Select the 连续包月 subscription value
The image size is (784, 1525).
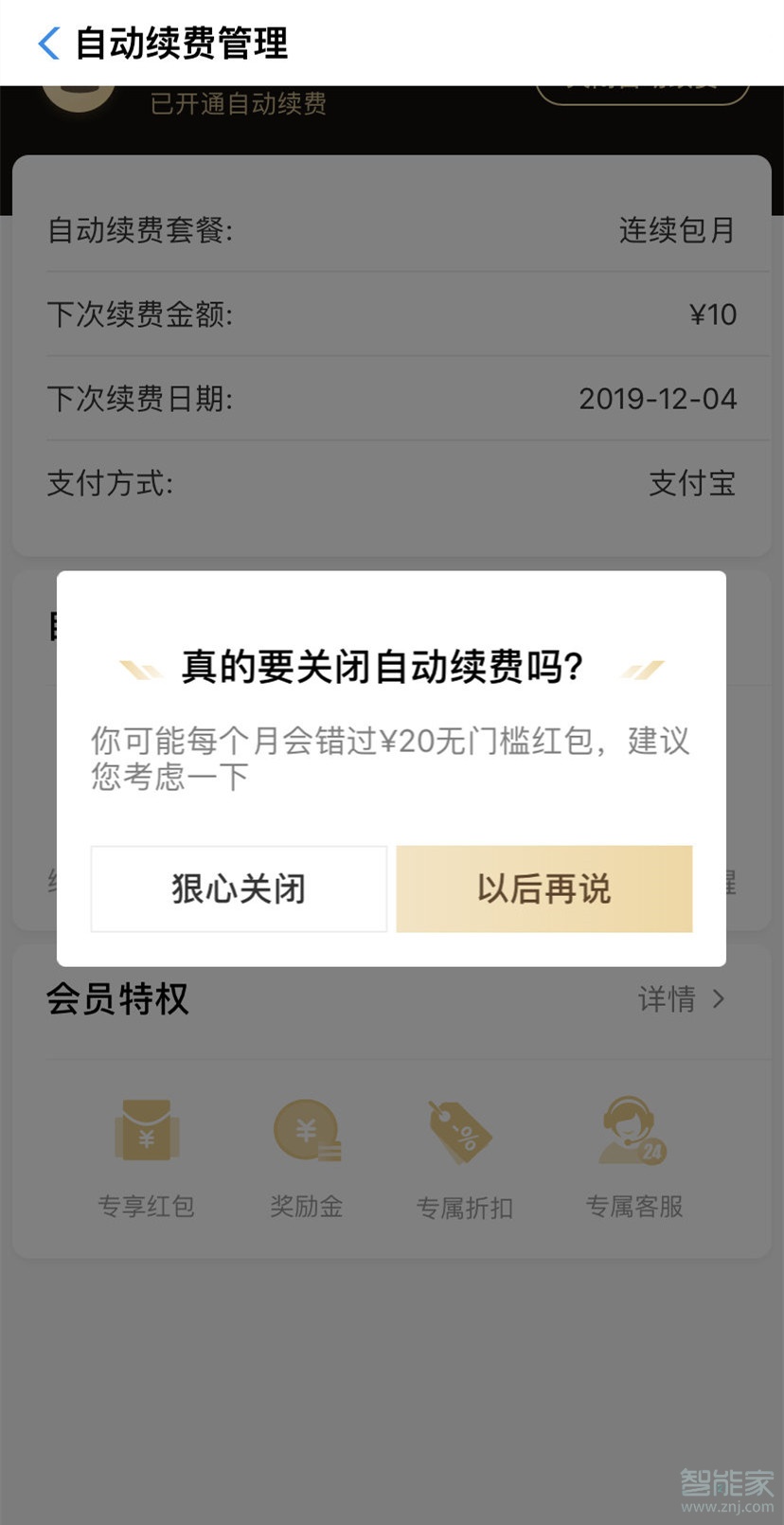pos(676,230)
